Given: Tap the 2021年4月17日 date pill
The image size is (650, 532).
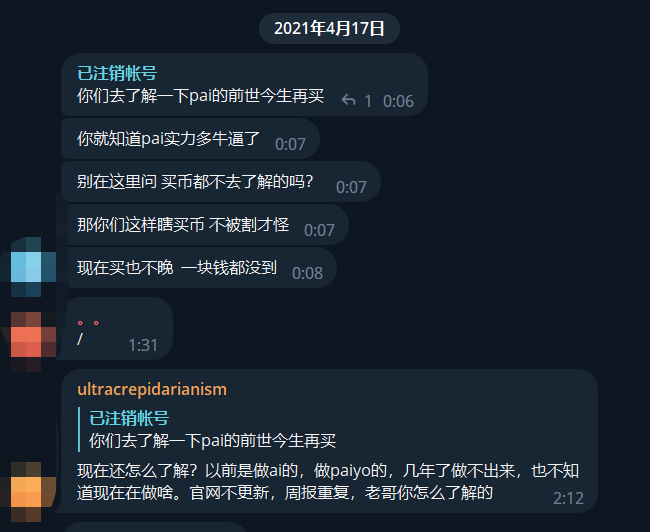Looking at the screenshot, I should coord(329,28).
